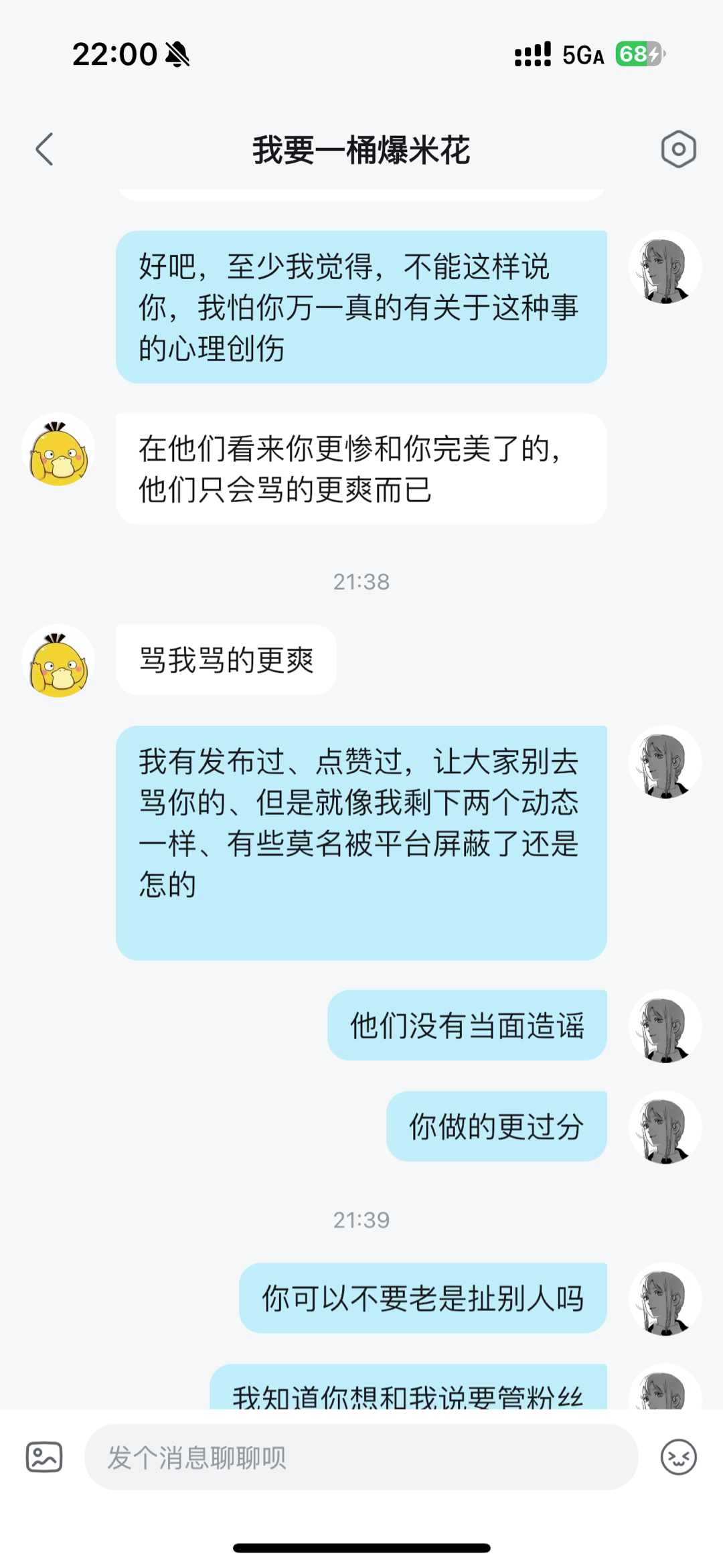The width and height of the screenshot is (723, 1568).
Task: Open the yellow duck avatar beside 骂我骂的更爽
Action: pos(58,661)
